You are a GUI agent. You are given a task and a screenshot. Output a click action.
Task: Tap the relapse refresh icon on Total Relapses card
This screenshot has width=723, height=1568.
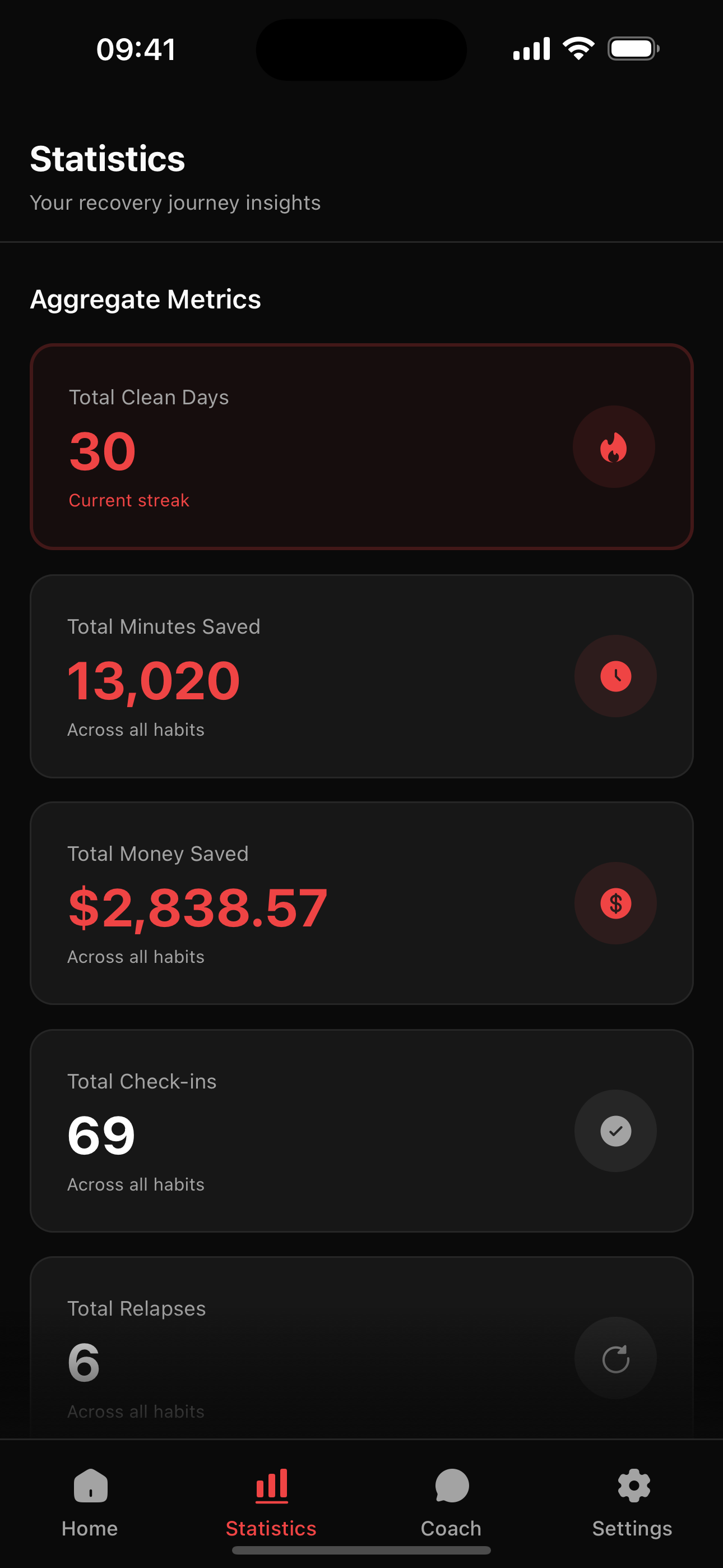(x=615, y=1359)
